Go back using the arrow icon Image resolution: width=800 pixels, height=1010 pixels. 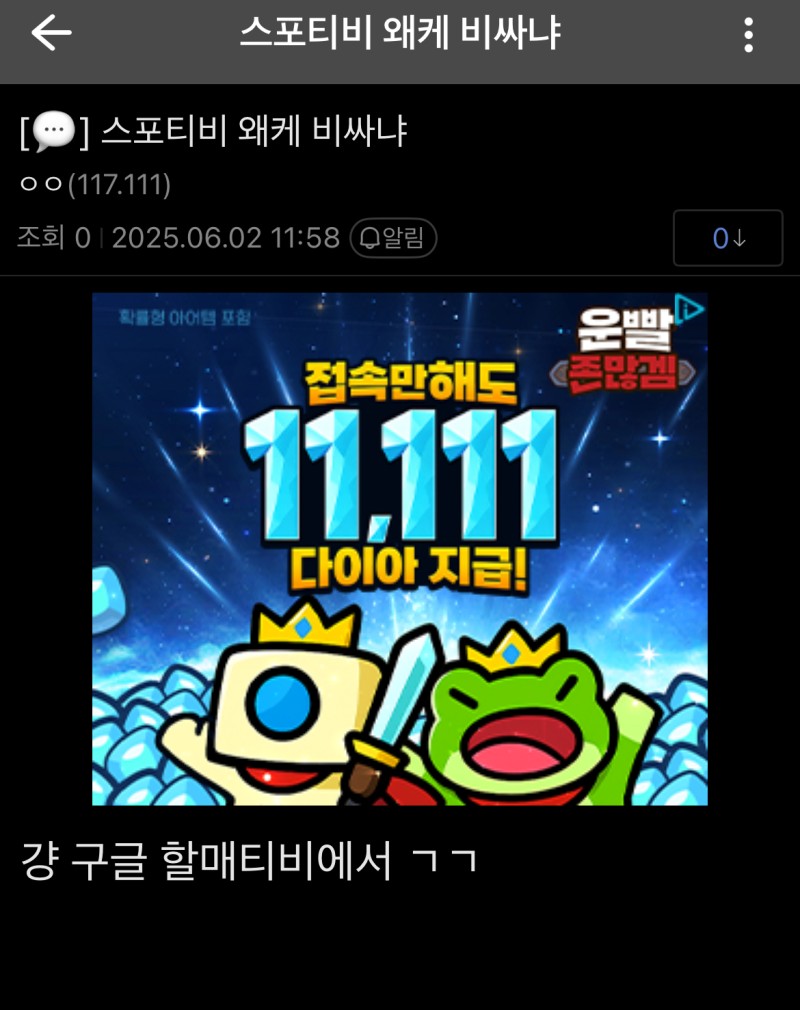(x=51, y=34)
